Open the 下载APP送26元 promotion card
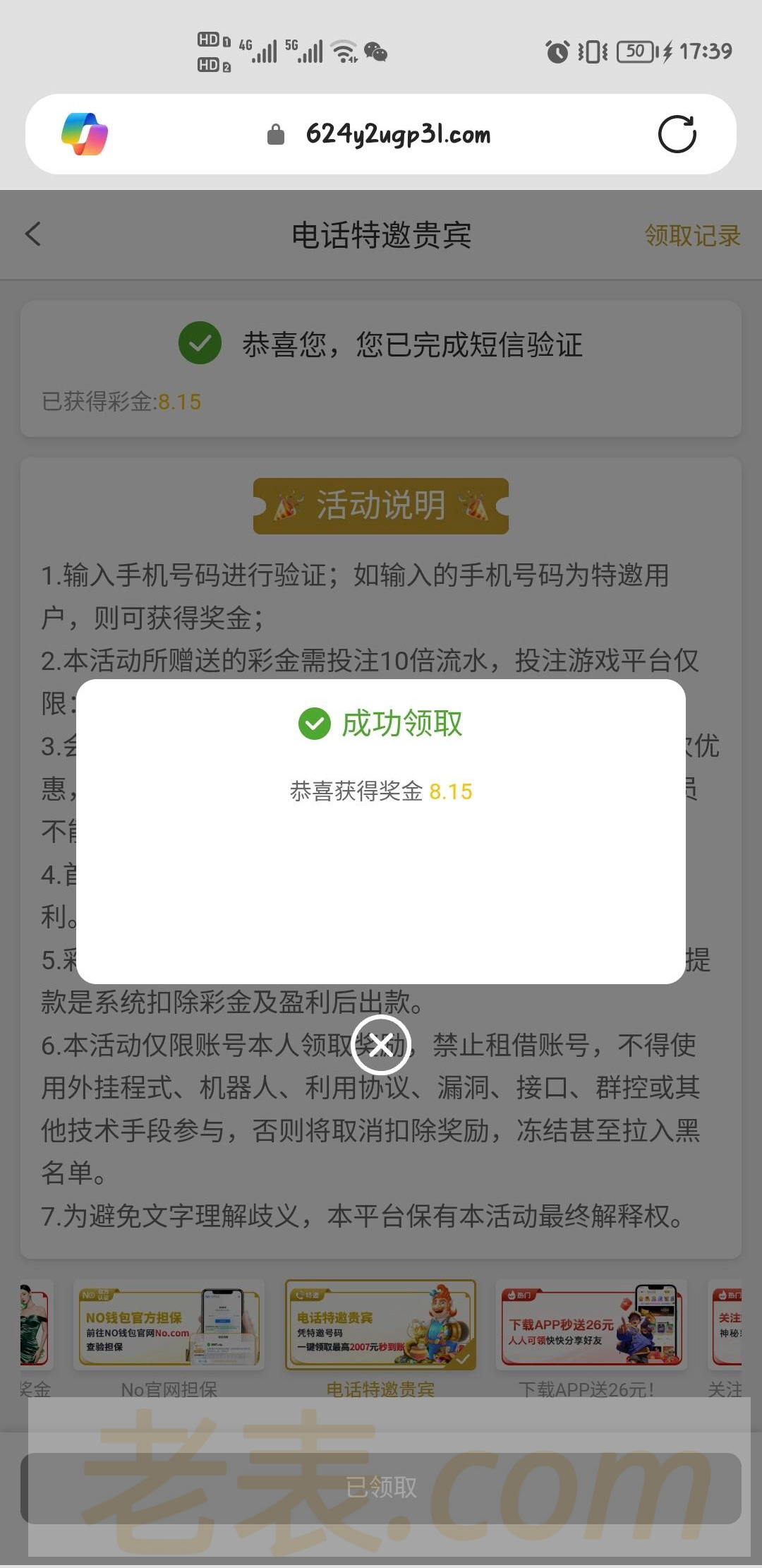The image size is (762, 1568). (x=591, y=1326)
